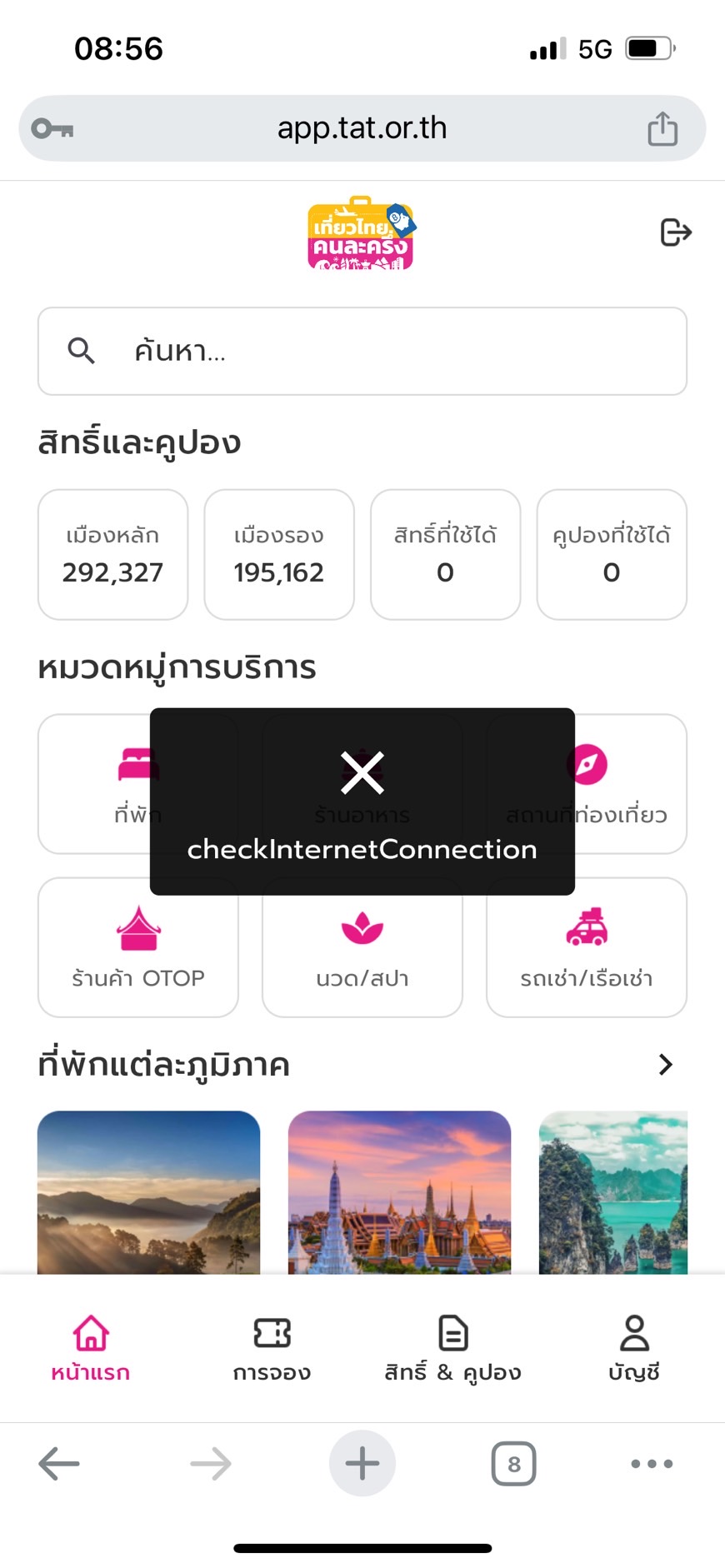Screen dimensions: 725x1568
Task: Go to the หน้าแรก tab
Action: click(91, 1347)
